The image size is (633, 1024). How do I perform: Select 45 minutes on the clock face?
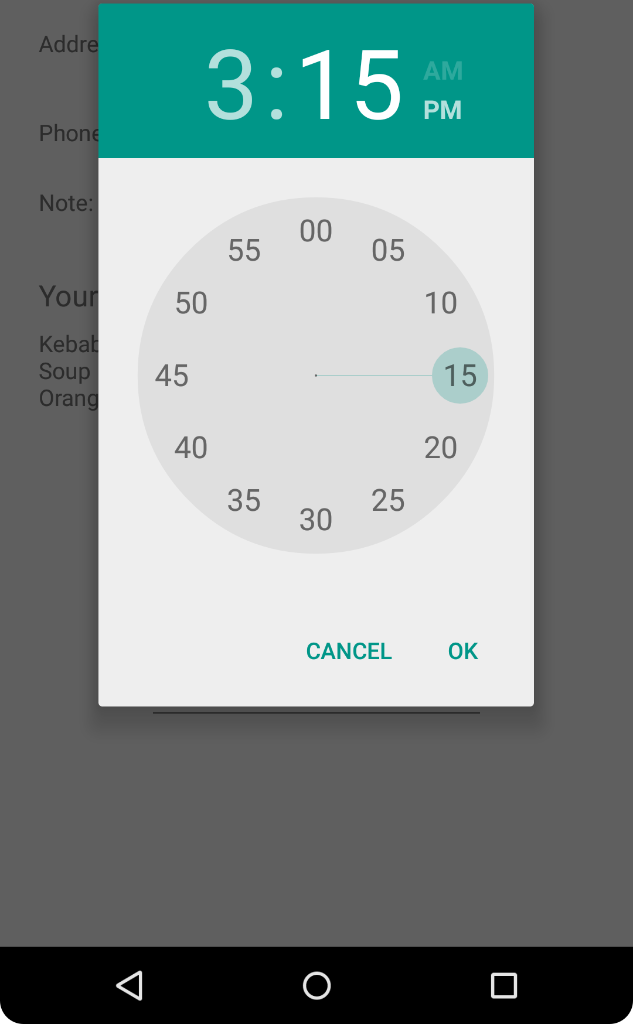(x=172, y=375)
